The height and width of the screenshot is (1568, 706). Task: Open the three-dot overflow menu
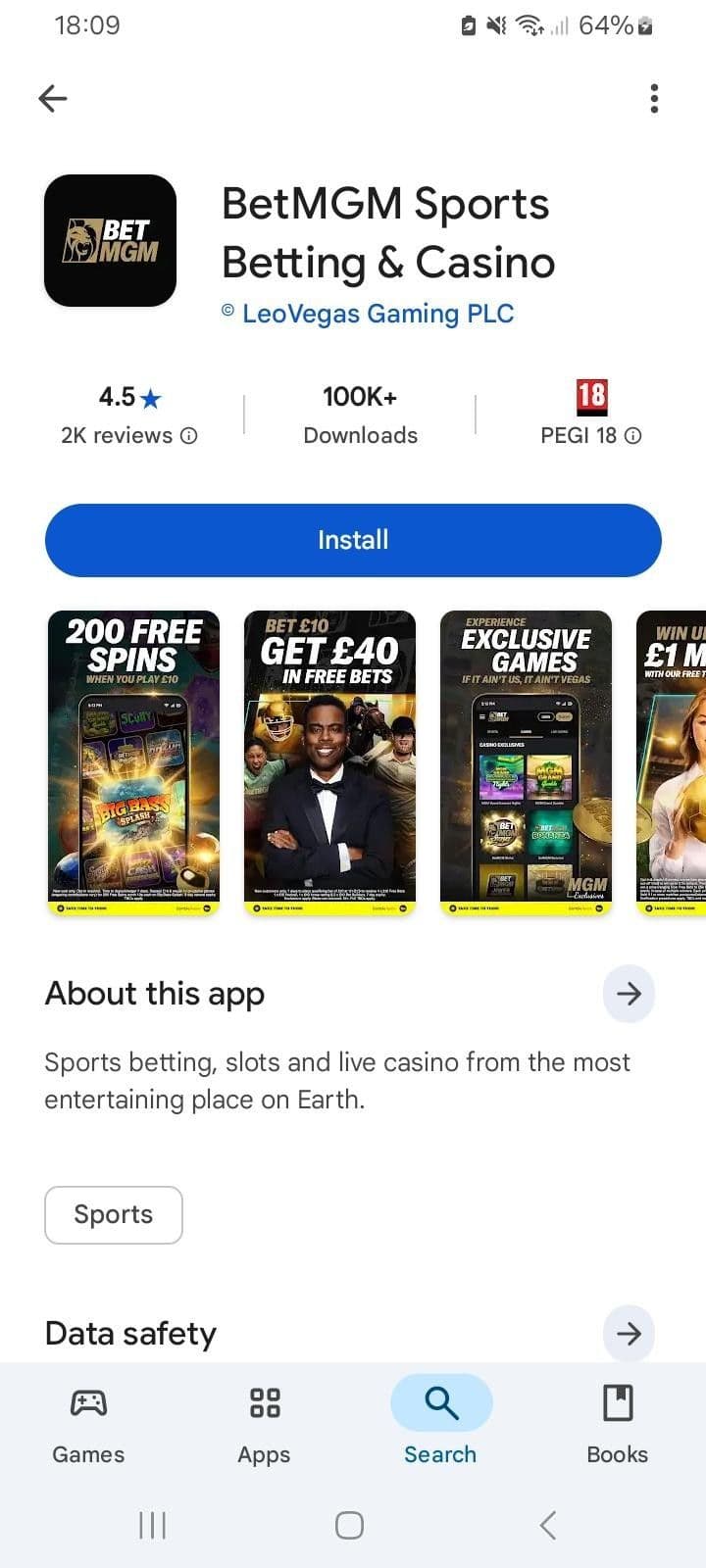pos(653,97)
